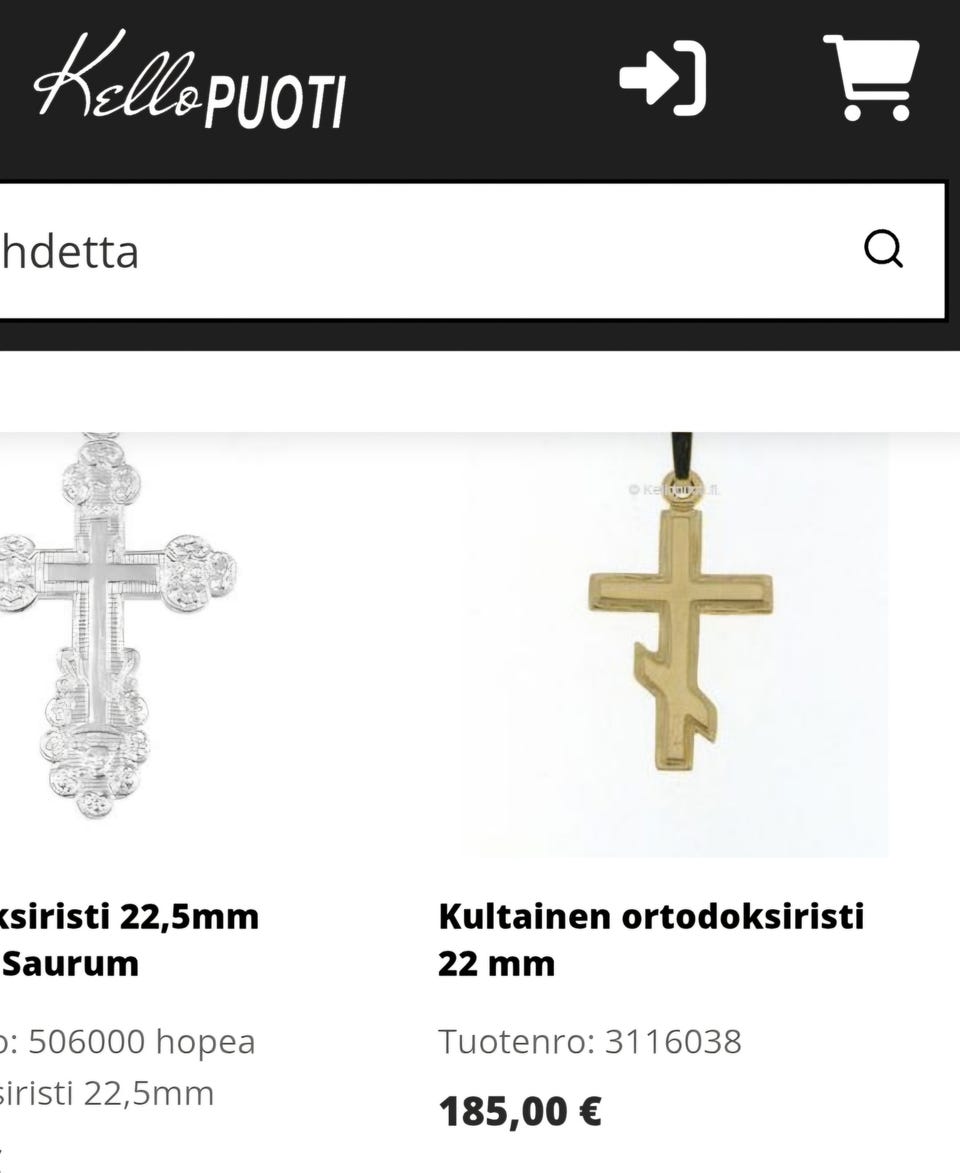Start a search via the magnifying glass icon
This screenshot has height=1173, width=960.
coord(884,249)
